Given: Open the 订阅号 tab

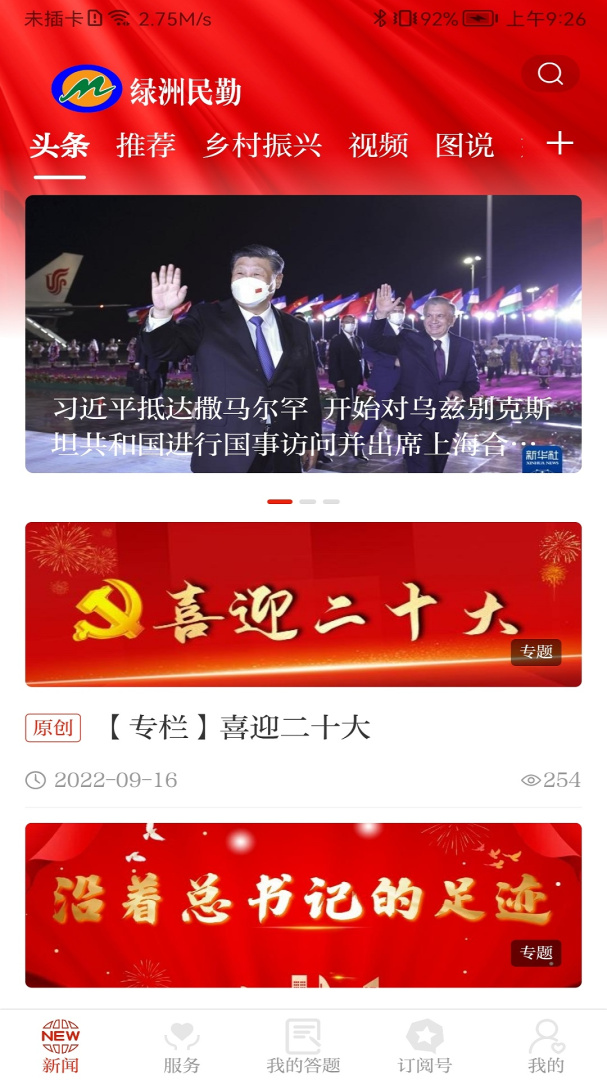Looking at the screenshot, I should click(425, 1046).
